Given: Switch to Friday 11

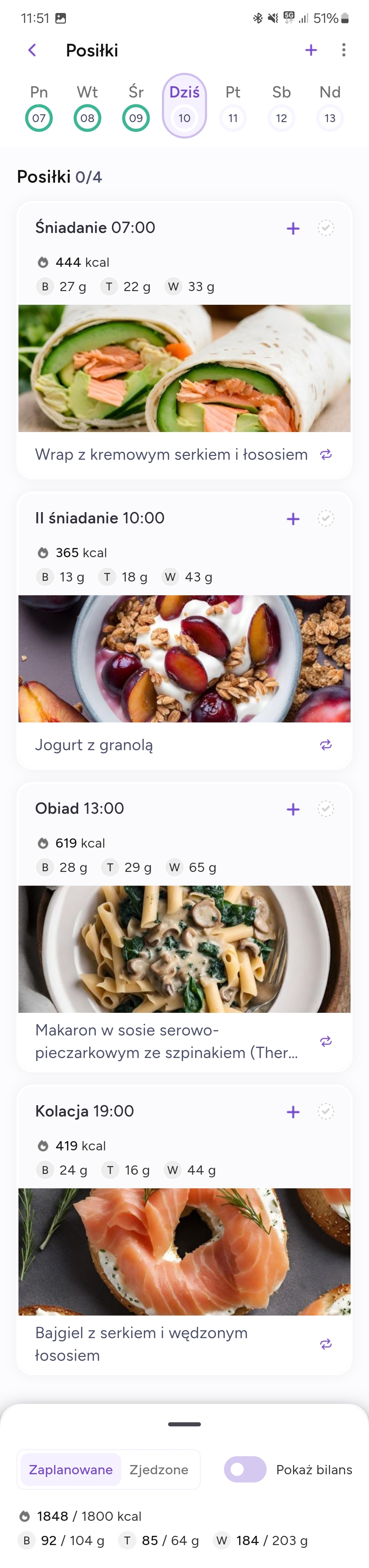Looking at the screenshot, I should click(233, 117).
